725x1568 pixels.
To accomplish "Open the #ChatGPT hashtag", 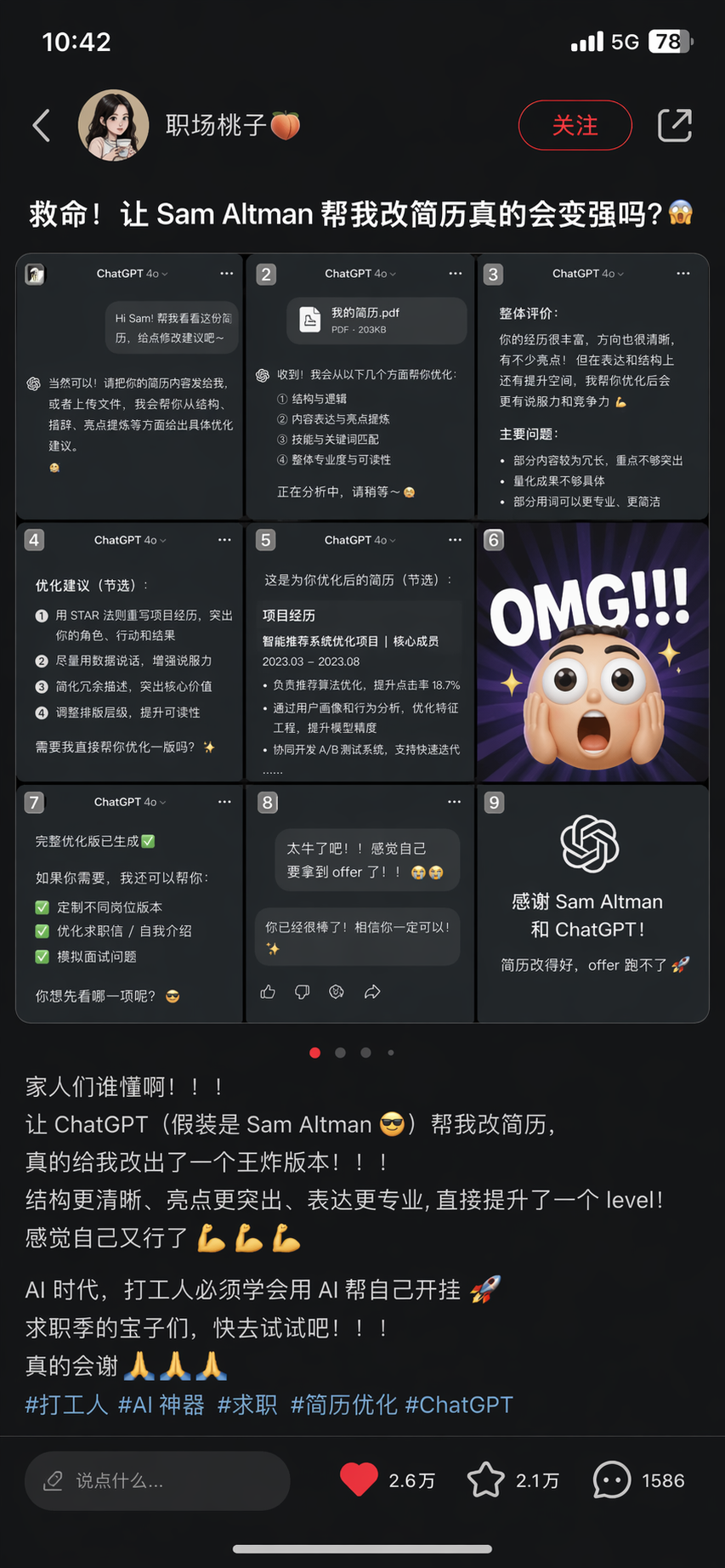I will (459, 1404).
